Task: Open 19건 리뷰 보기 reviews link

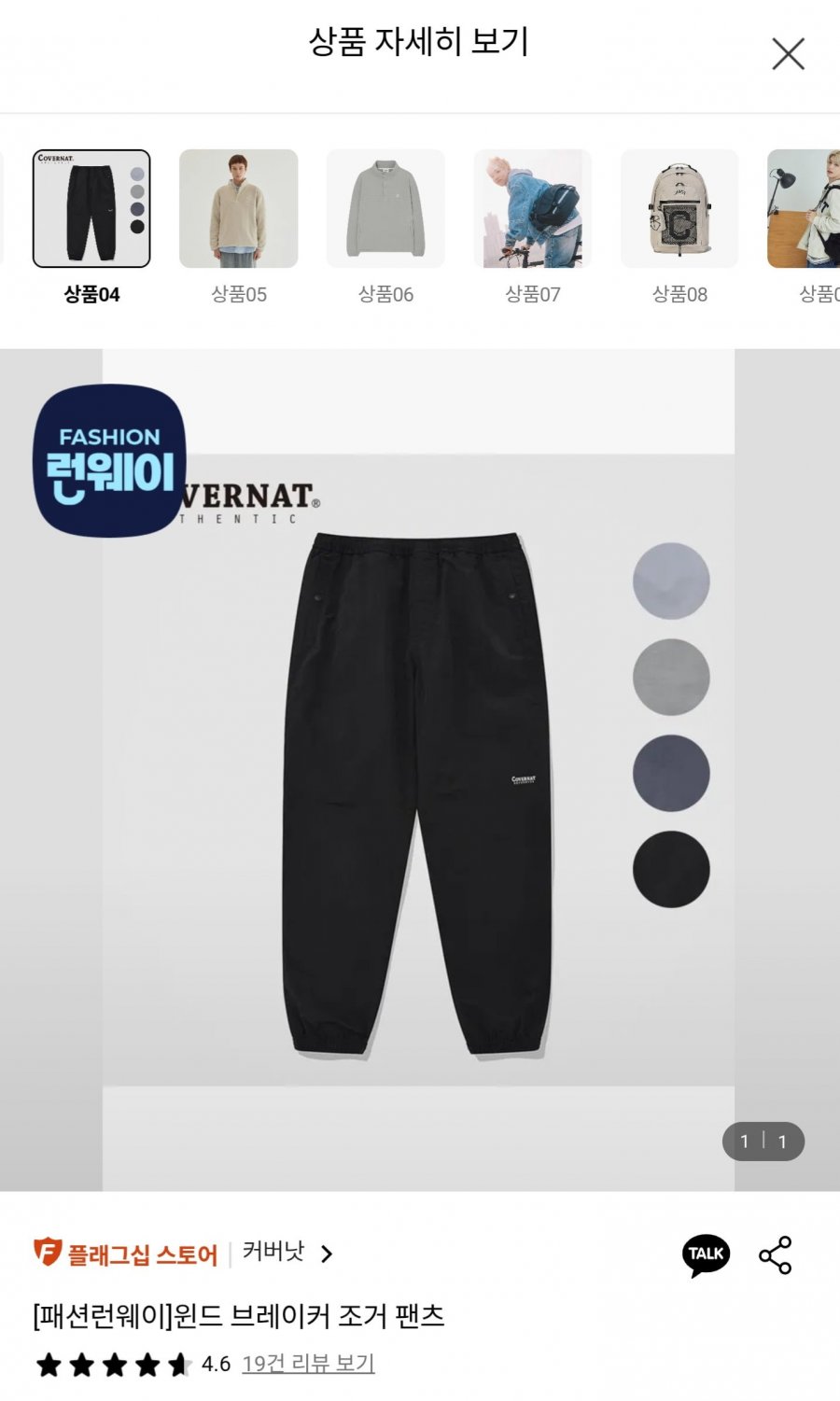Action: pos(308,1364)
